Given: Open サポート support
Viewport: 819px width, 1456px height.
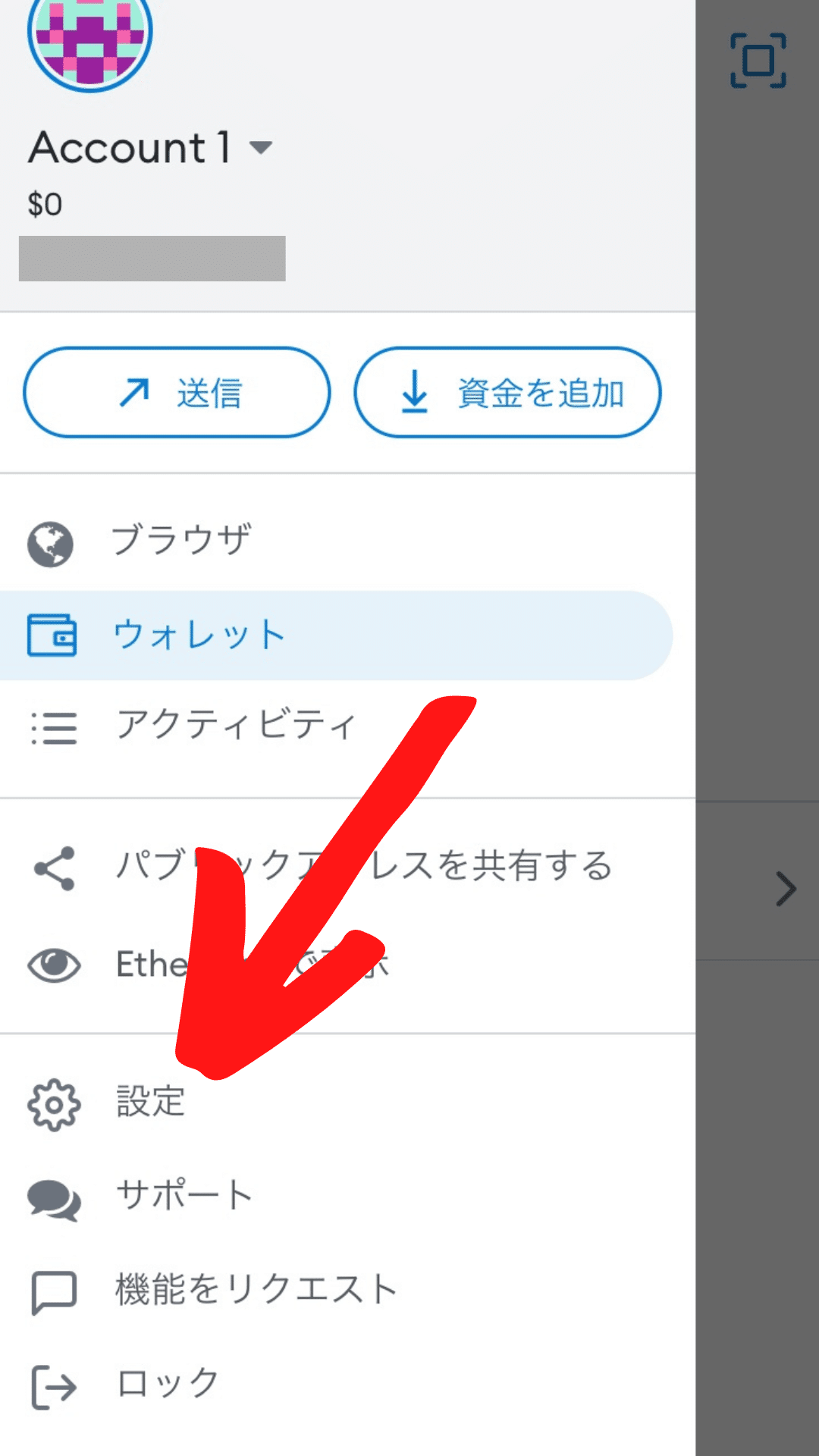Looking at the screenshot, I should coord(347,1197).
